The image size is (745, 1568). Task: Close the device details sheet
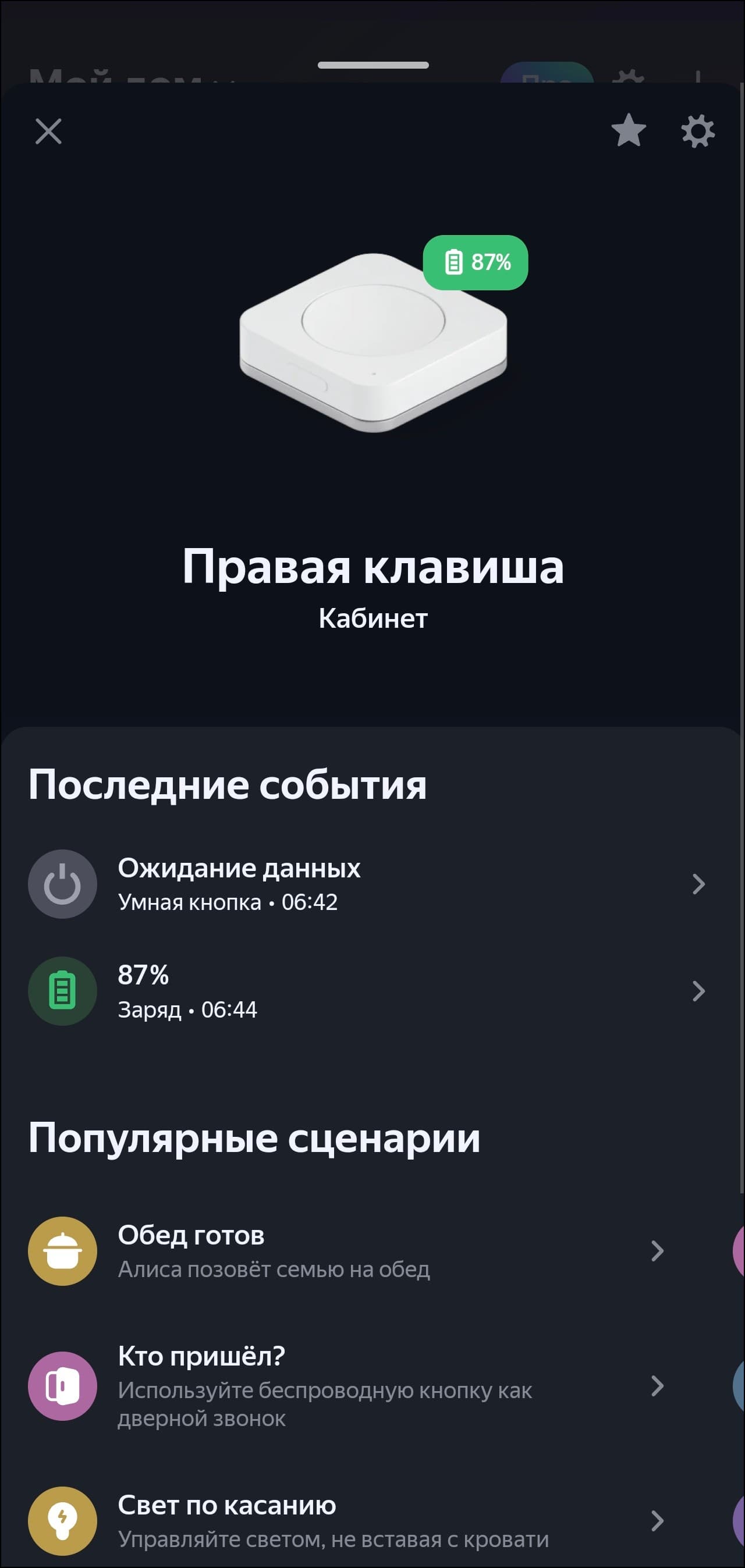point(49,131)
